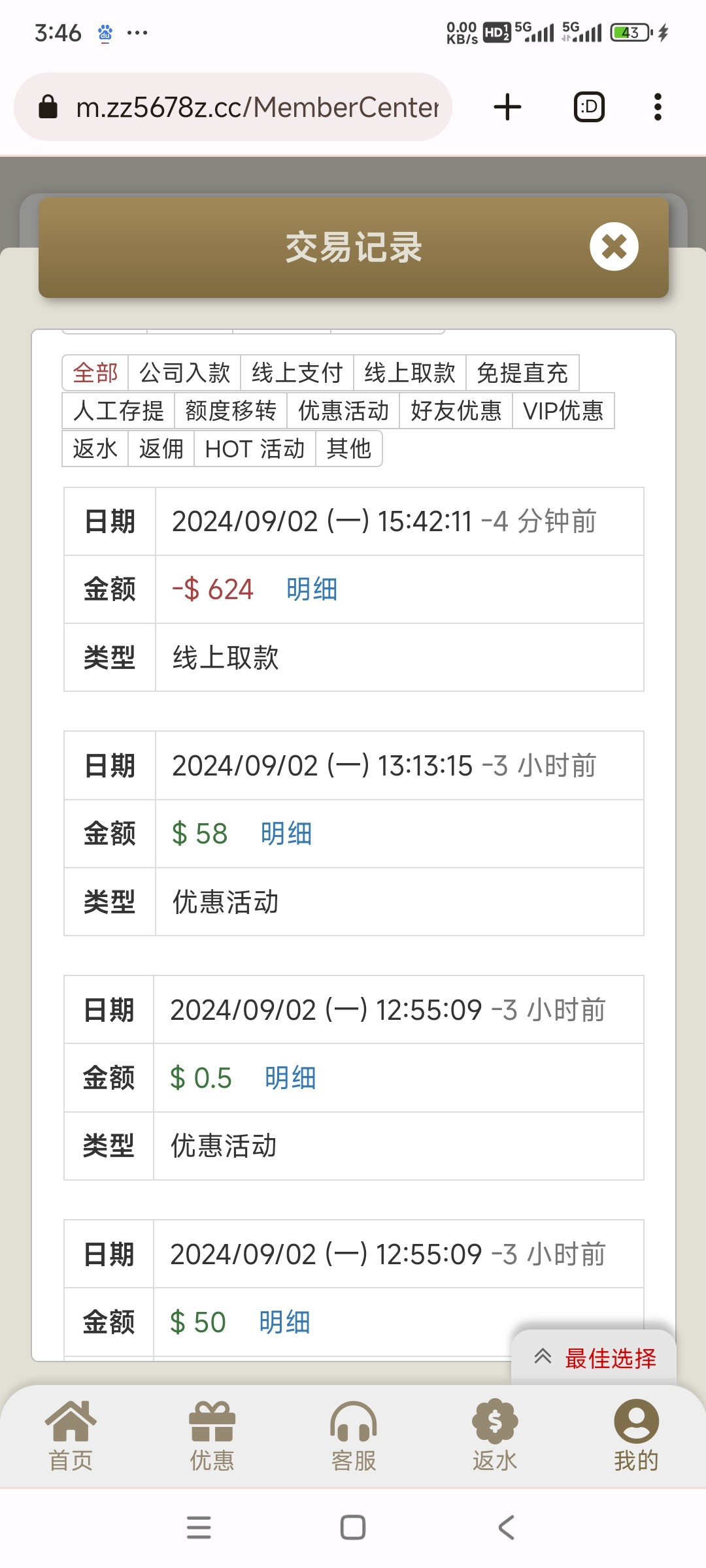Open 明细 for the $ 0.5 record
This screenshot has width=706, height=1568.
click(290, 1078)
